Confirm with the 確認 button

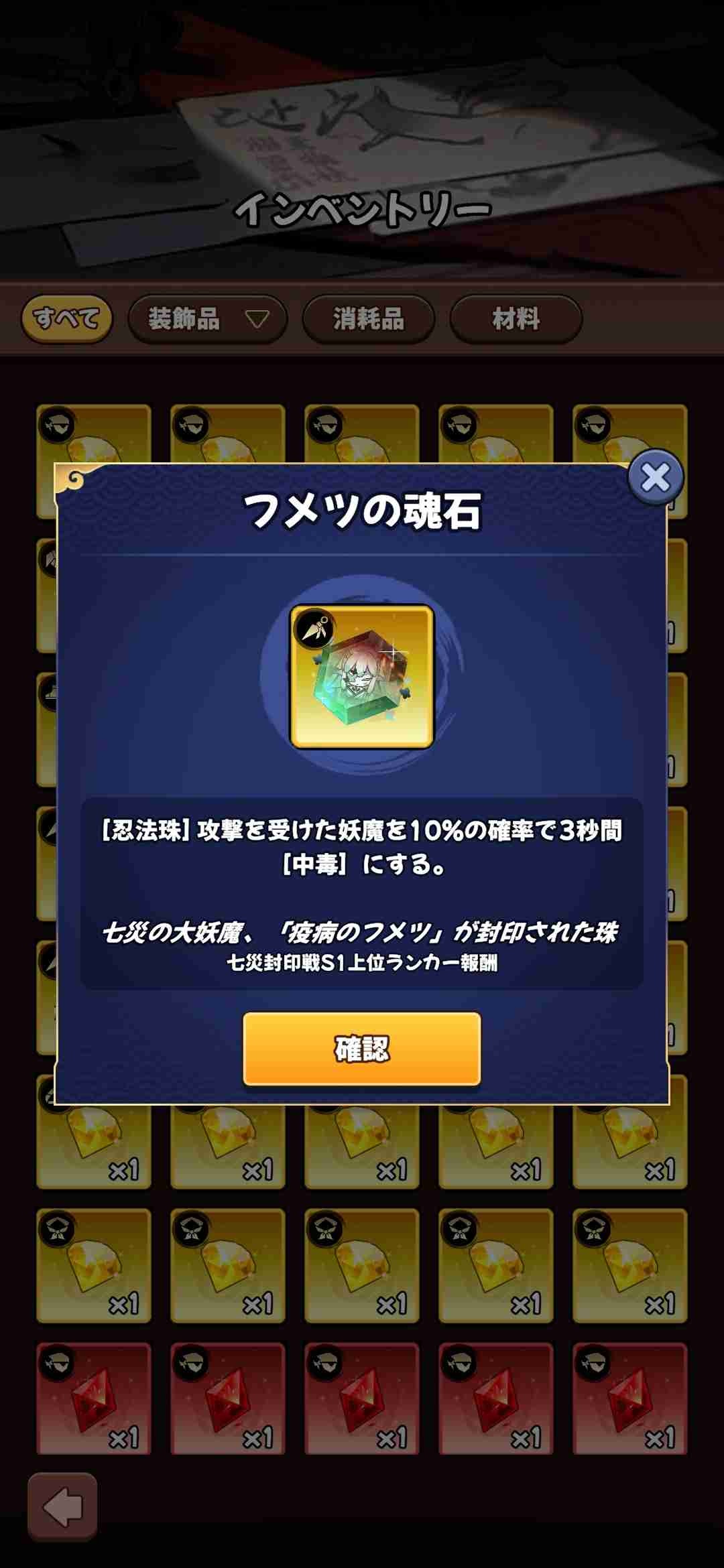pos(362,1049)
